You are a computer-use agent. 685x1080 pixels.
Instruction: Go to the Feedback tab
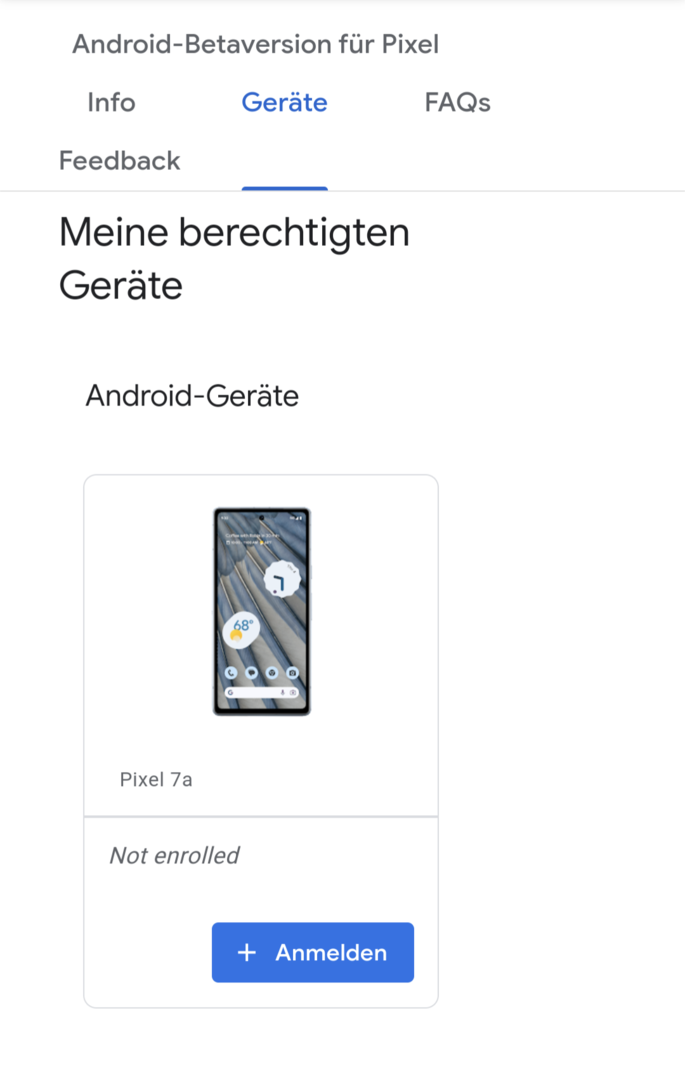(x=119, y=161)
